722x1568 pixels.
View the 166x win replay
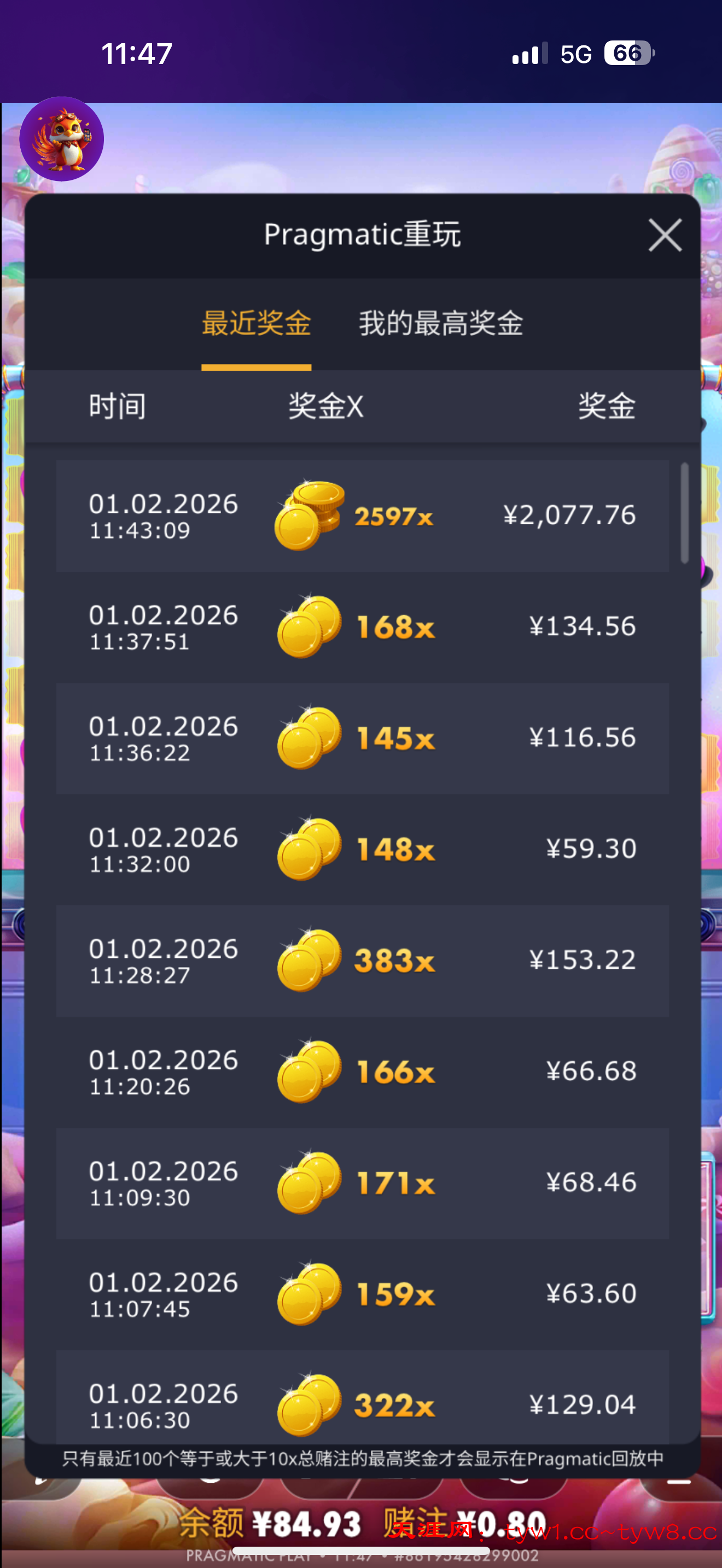[x=362, y=1072]
